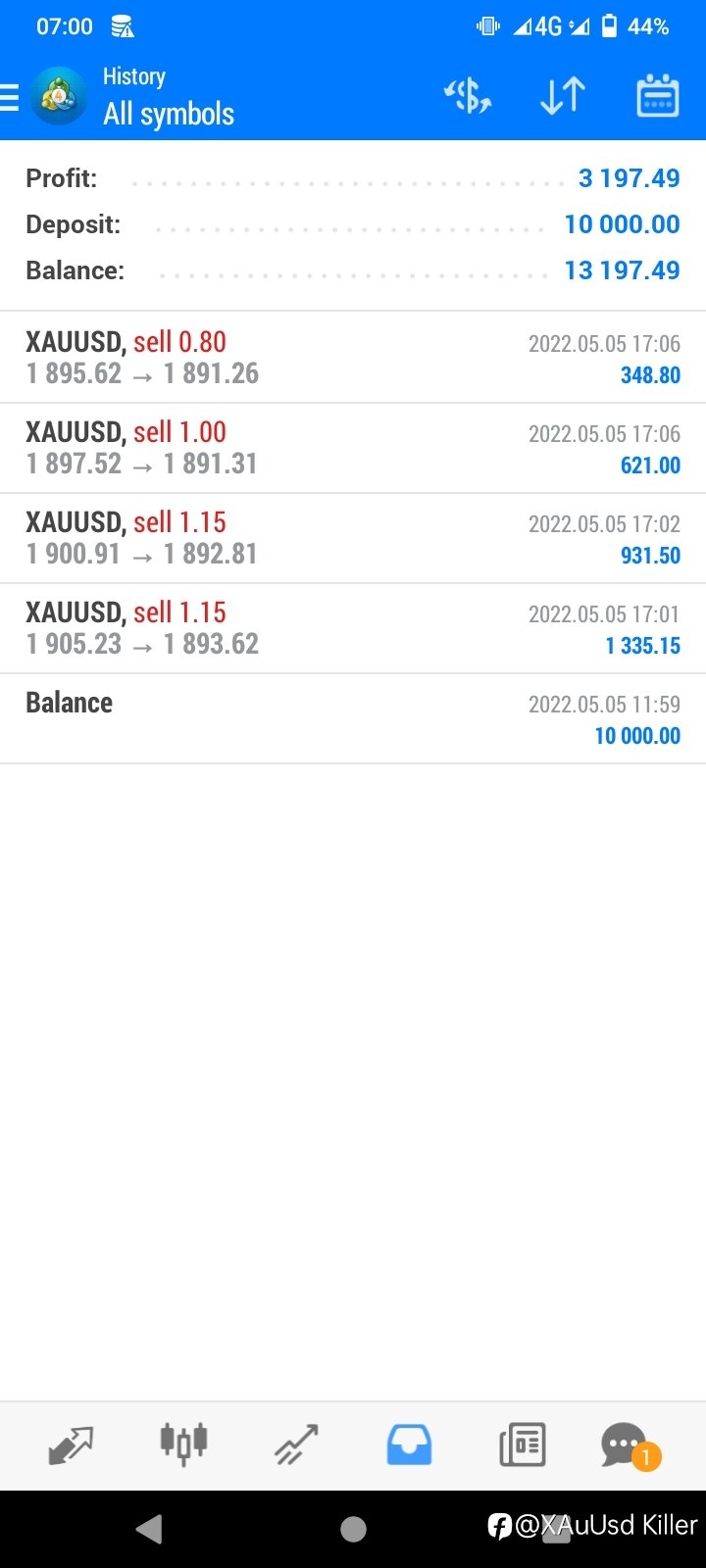Open the XAUUSD sell 1.15 trade at 17:02
The height and width of the screenshot is (1568, 706).
click(x=353, y=538)
